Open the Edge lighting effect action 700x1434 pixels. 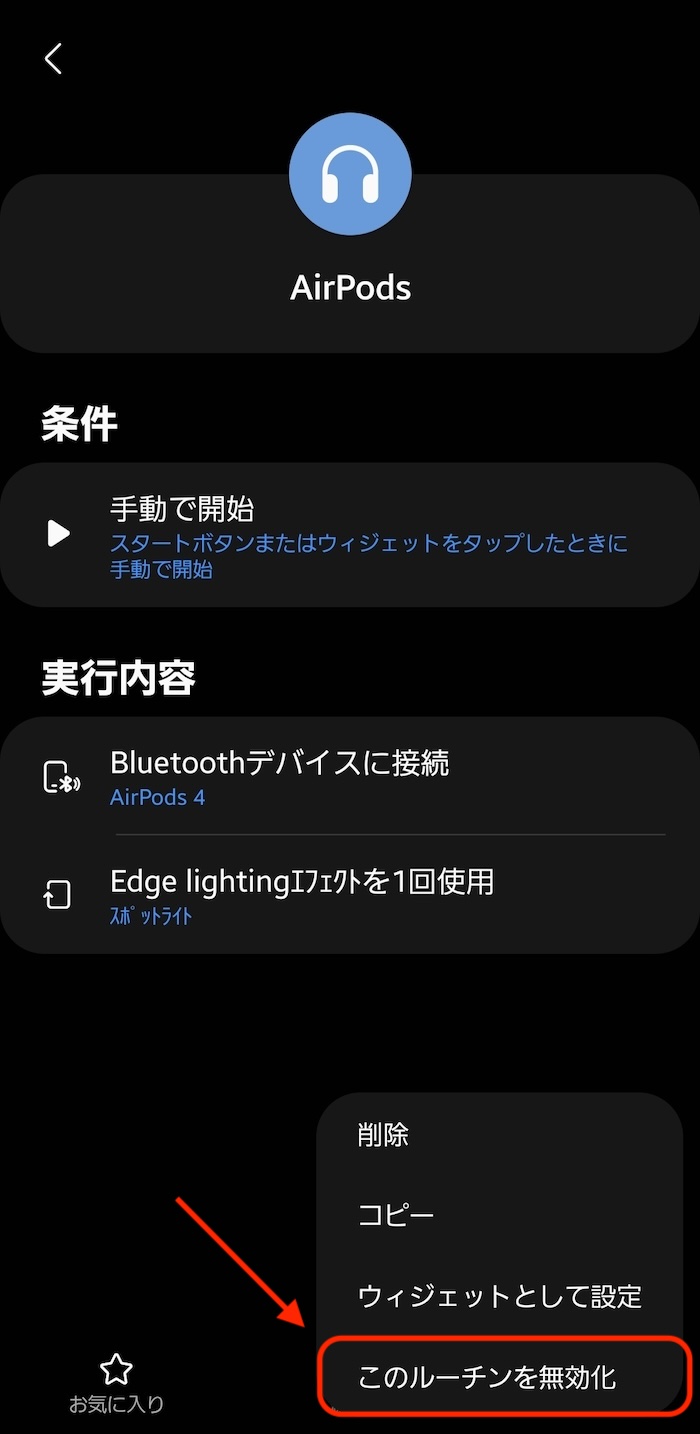(x=350, y=894)
